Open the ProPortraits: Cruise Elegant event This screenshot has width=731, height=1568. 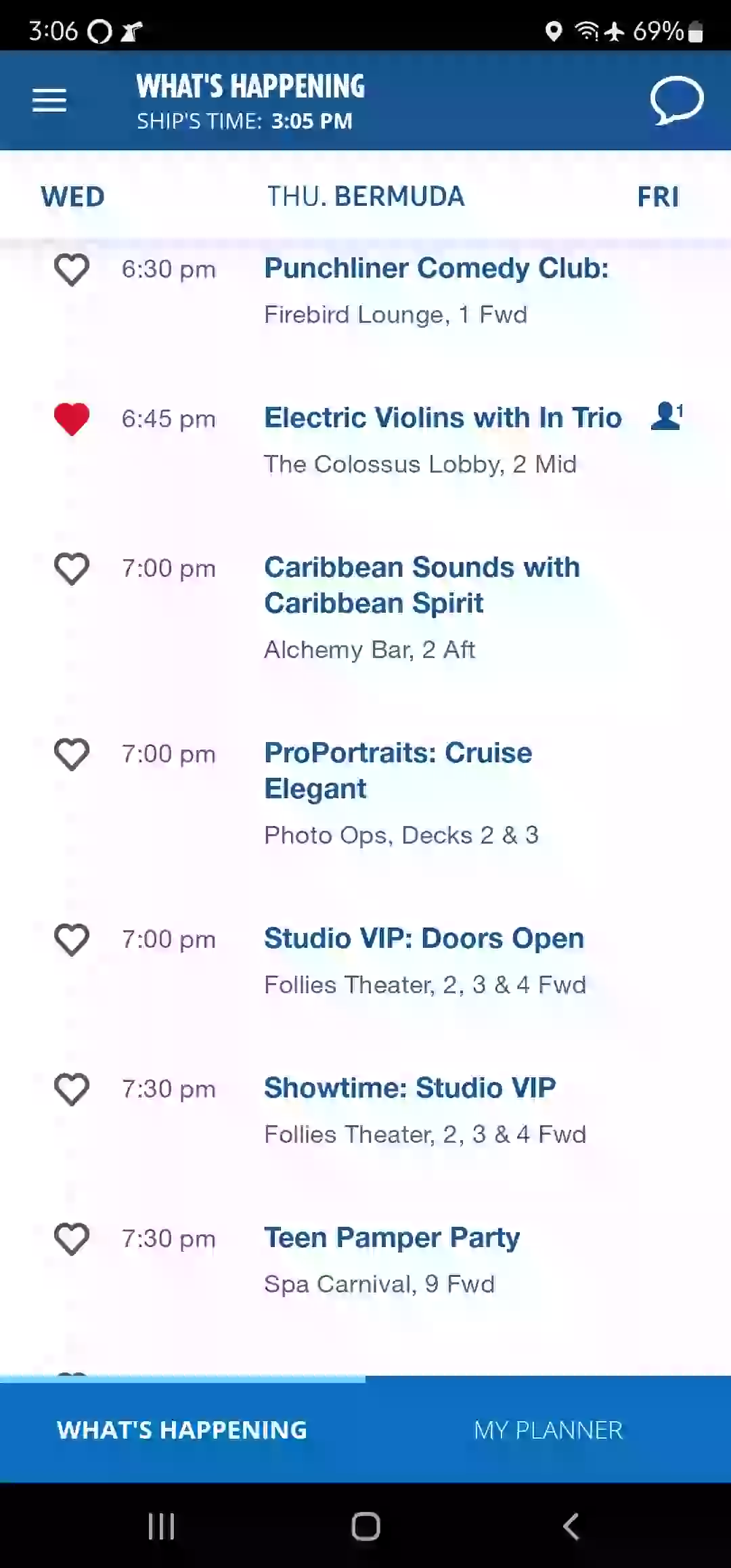click(x=398, y=770)
